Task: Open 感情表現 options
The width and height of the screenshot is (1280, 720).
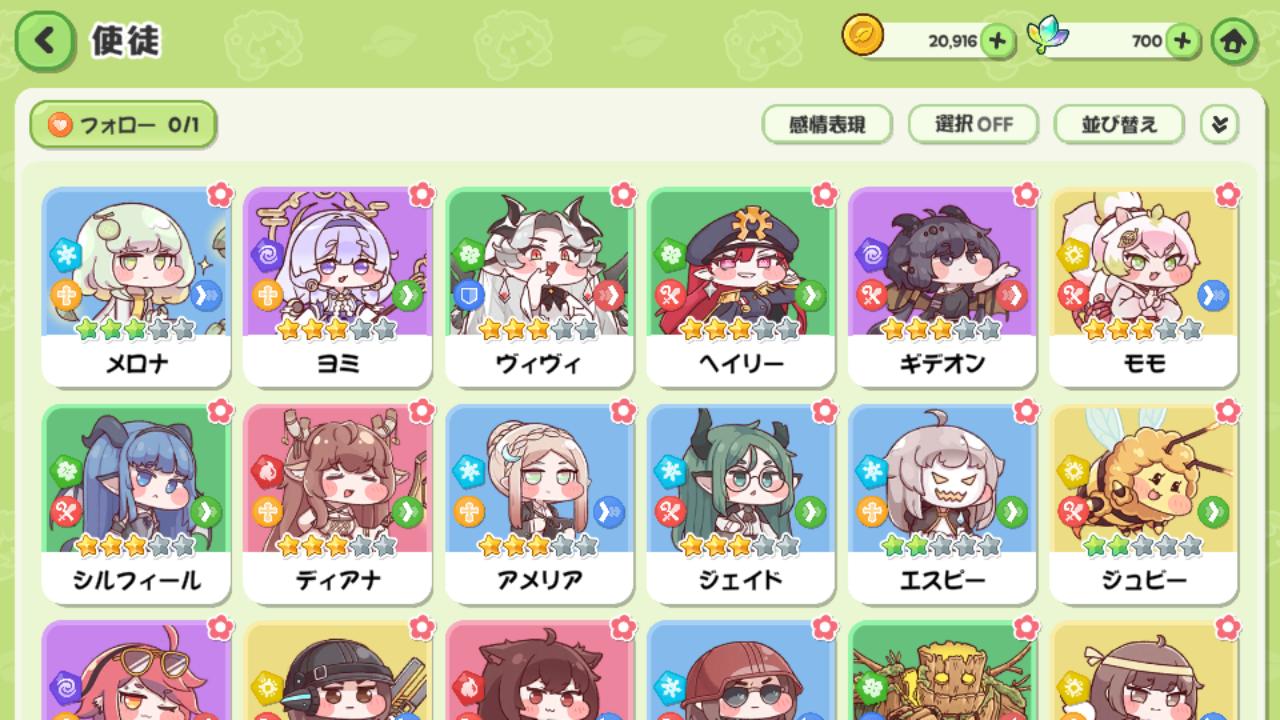Action: (827, 125)
